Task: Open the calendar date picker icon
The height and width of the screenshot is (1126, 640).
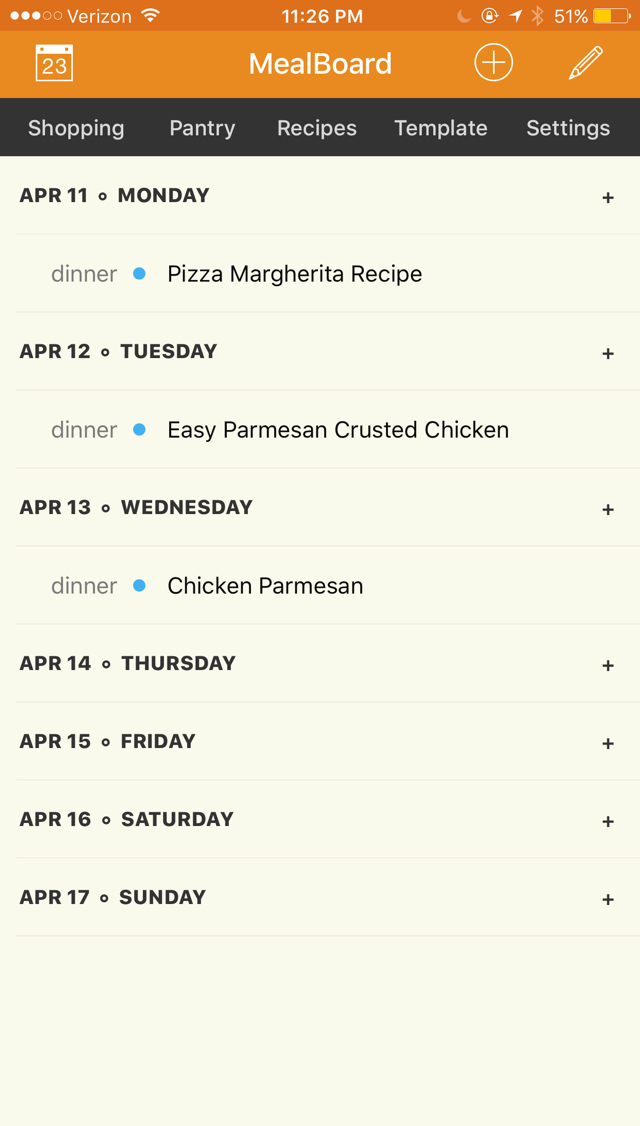Action: pos(54,64)
